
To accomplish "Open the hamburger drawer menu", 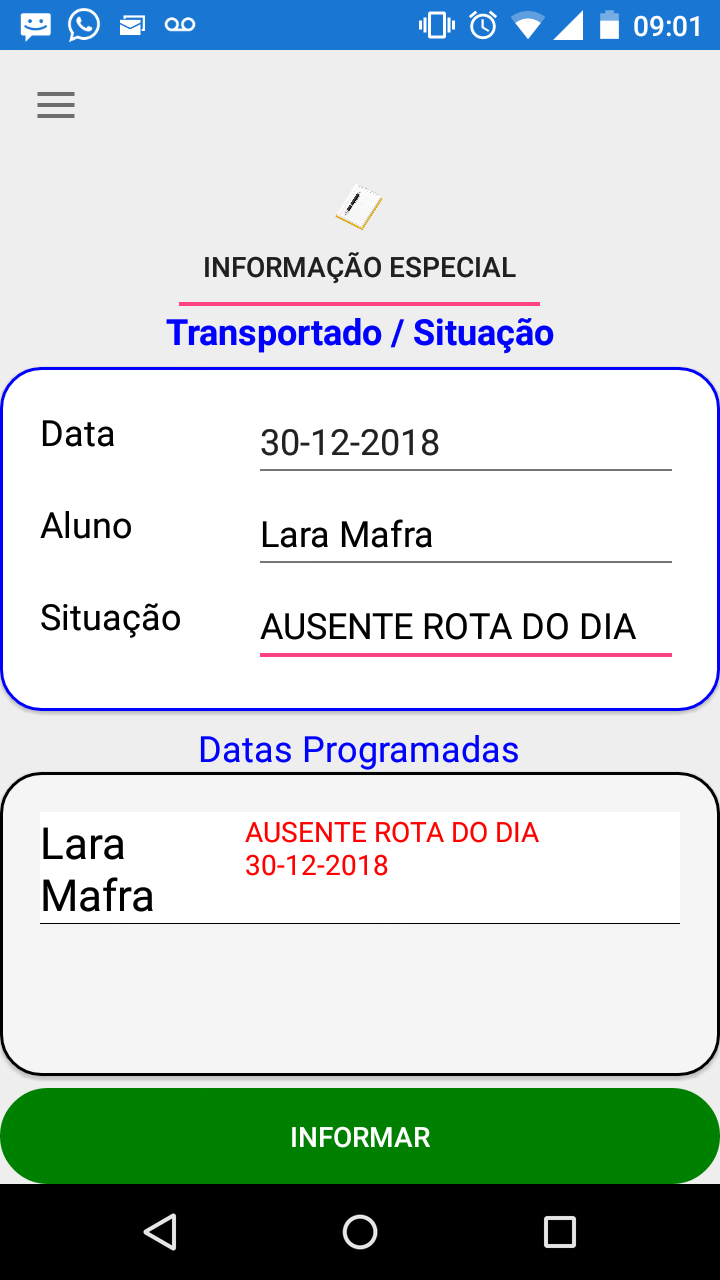I will tap(56, 105).
